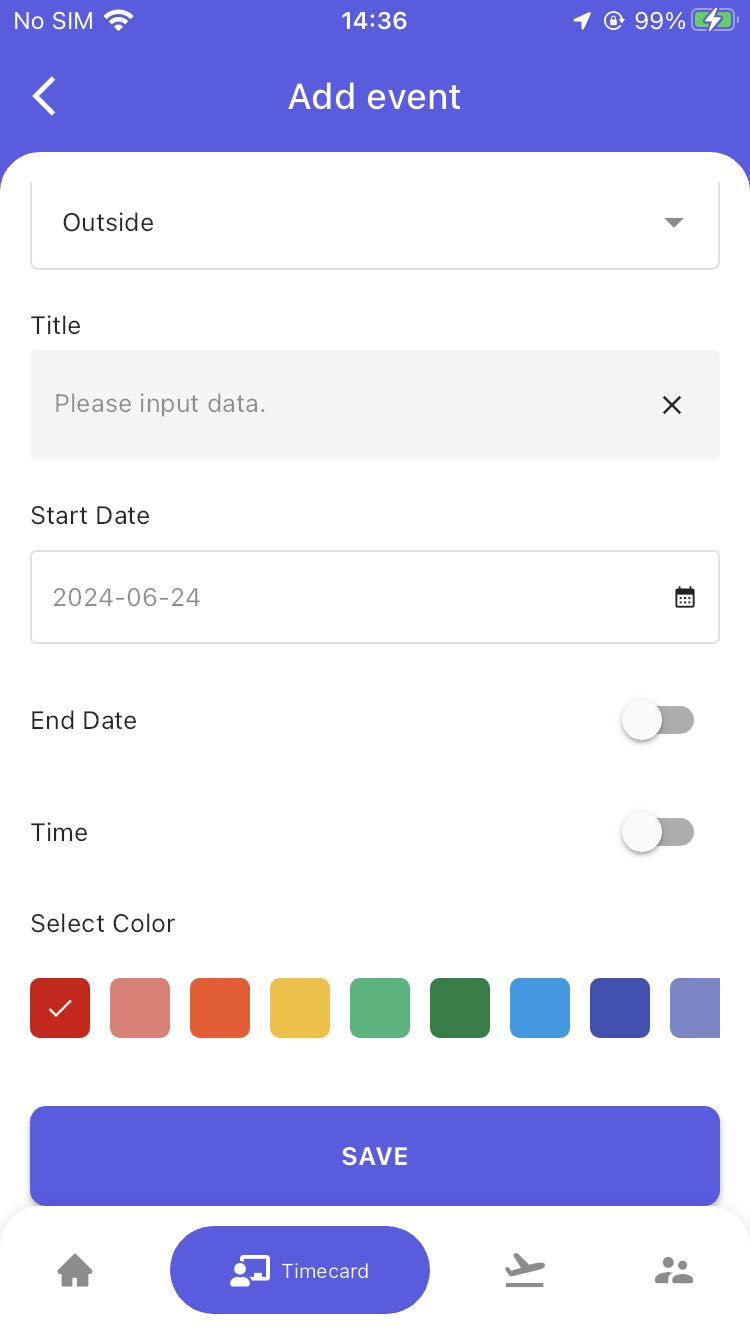Switch to the Home tab
This screenshot has width=750, height=1334.
coord(75,1271)
